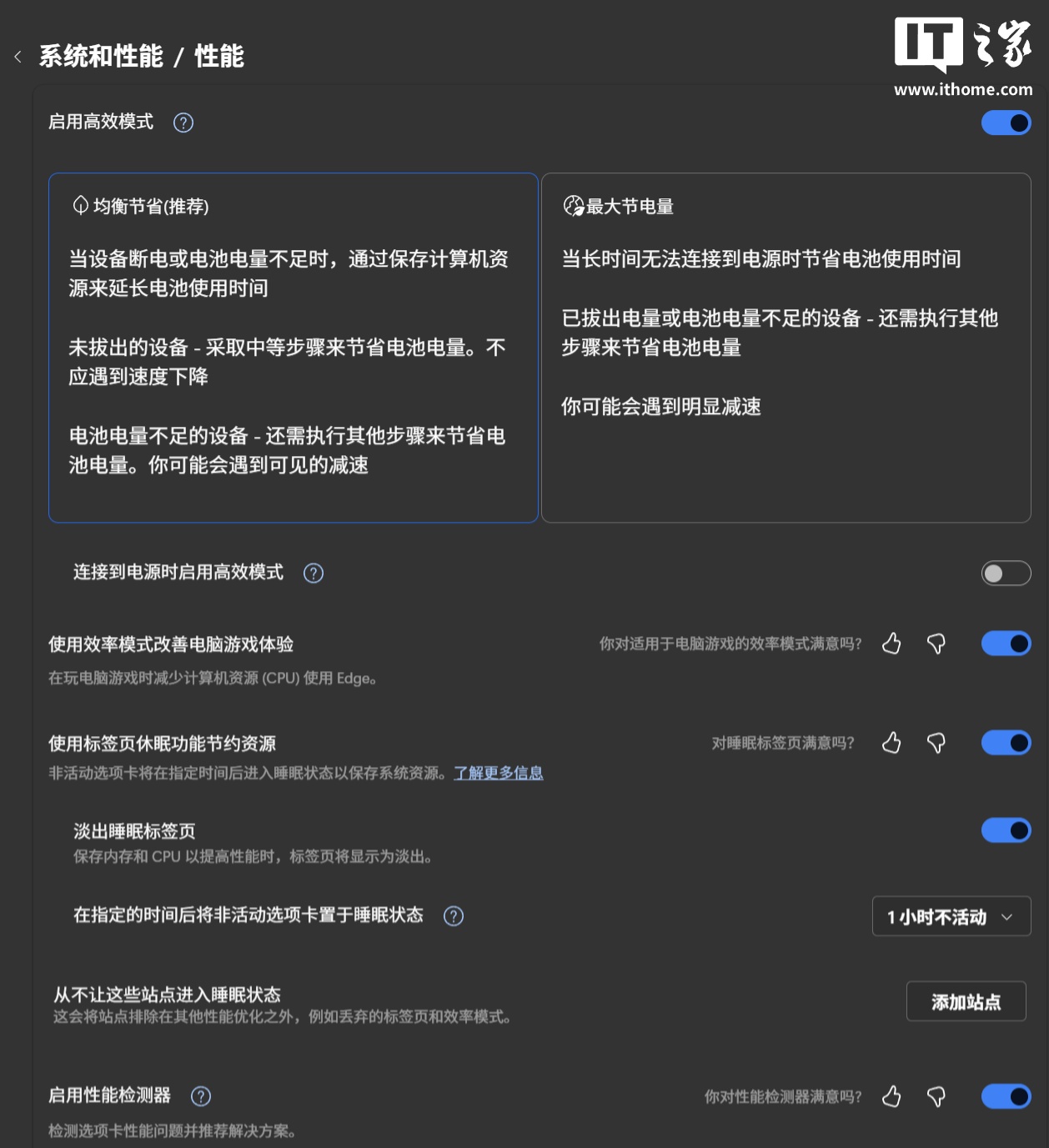Viewport: 1049px width, 1148px height.
Task: Open help icon next to 启用高效模式
Action: point(183,123)
